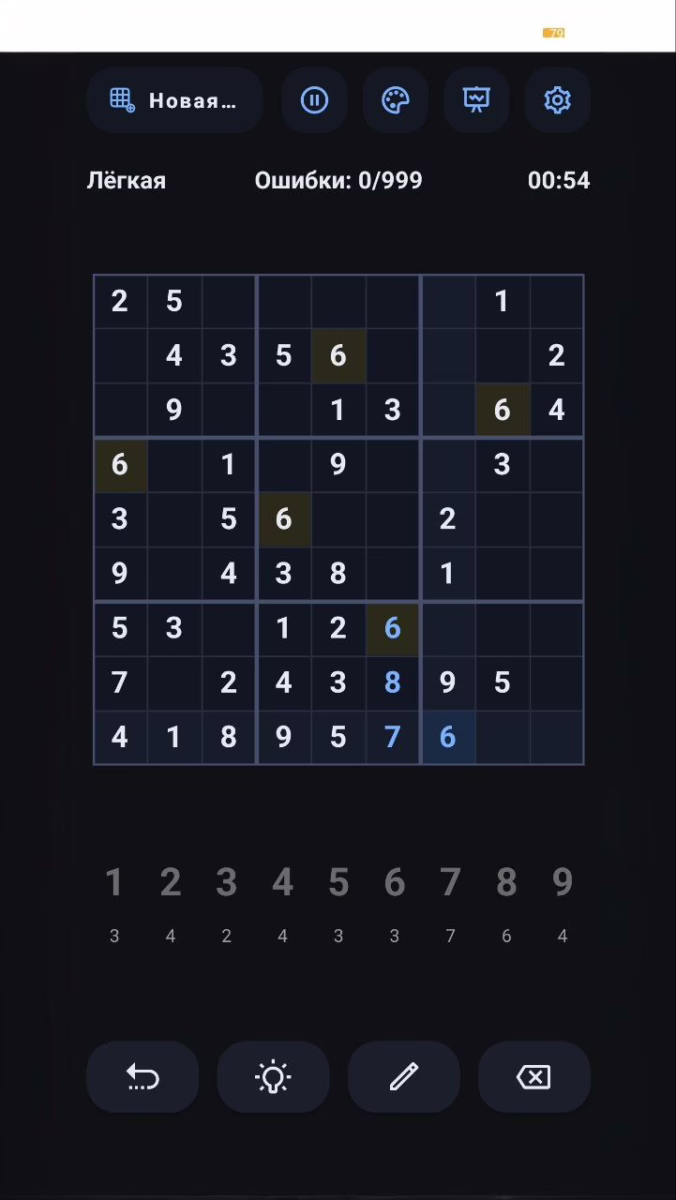Enter number 1 from the number pad
The image size is (676, 1200).
tap(114, 884)
